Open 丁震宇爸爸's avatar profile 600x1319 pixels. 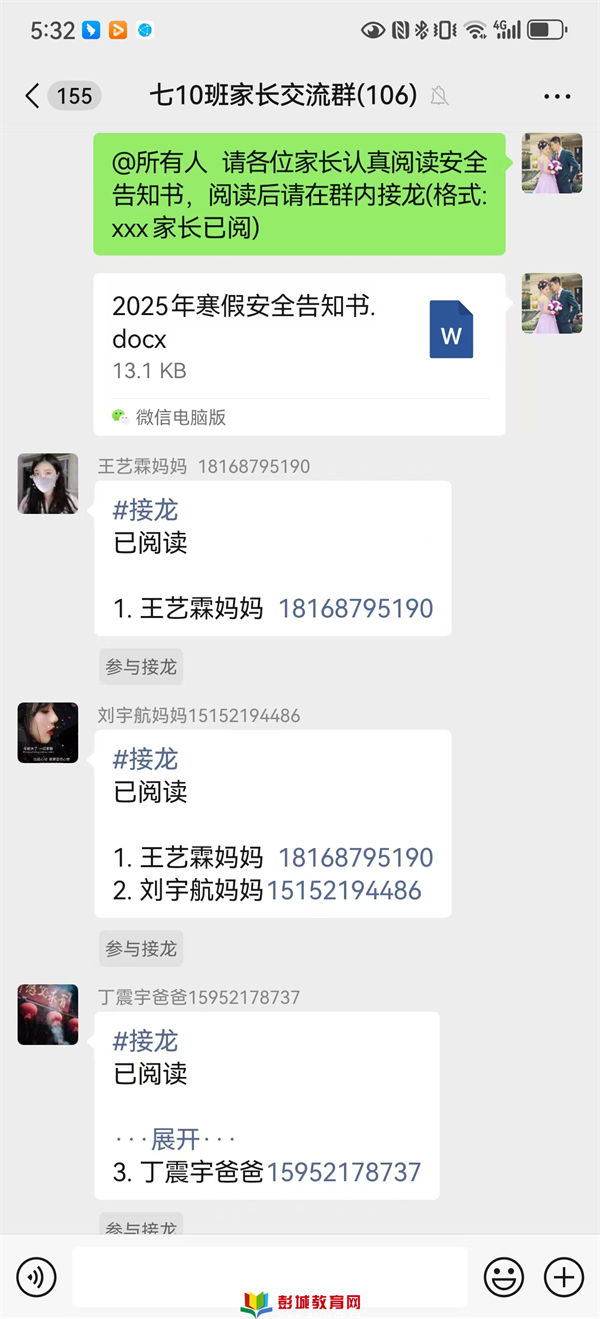(x=48, y=1015)
